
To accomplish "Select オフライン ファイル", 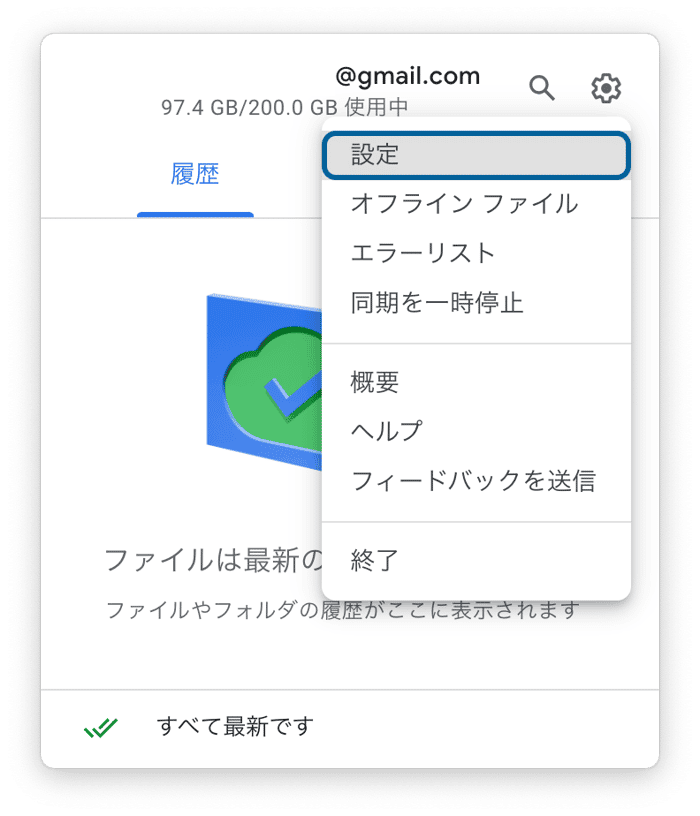I will 476,204.
